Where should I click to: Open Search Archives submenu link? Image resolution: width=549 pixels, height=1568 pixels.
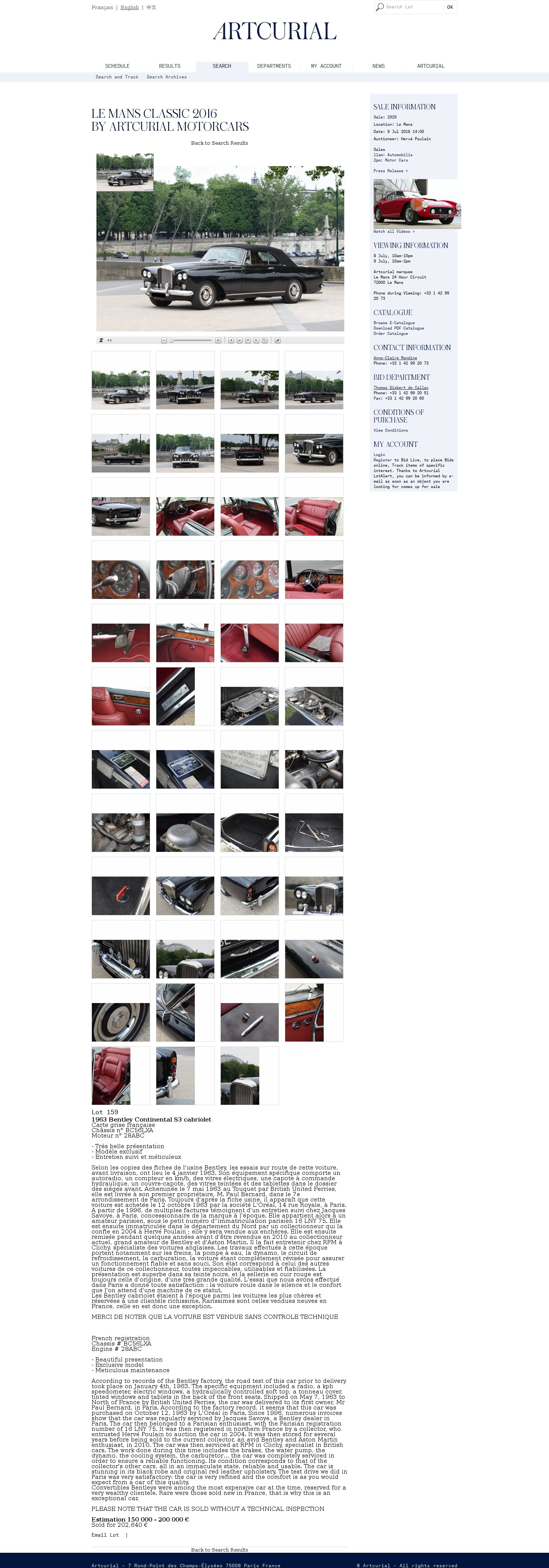pyautogui.click(x=166, y=77)
